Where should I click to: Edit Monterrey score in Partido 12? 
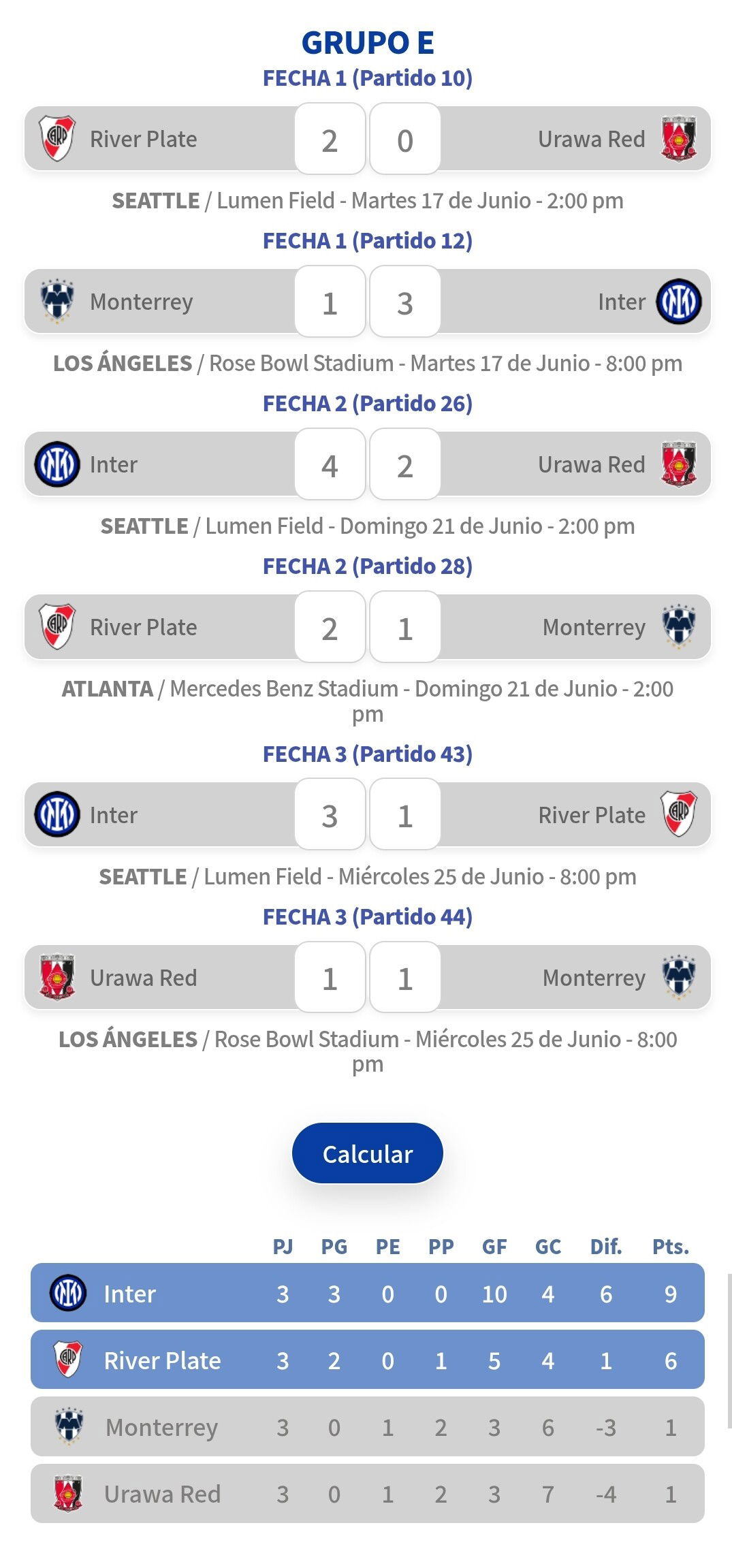(330, 302)
